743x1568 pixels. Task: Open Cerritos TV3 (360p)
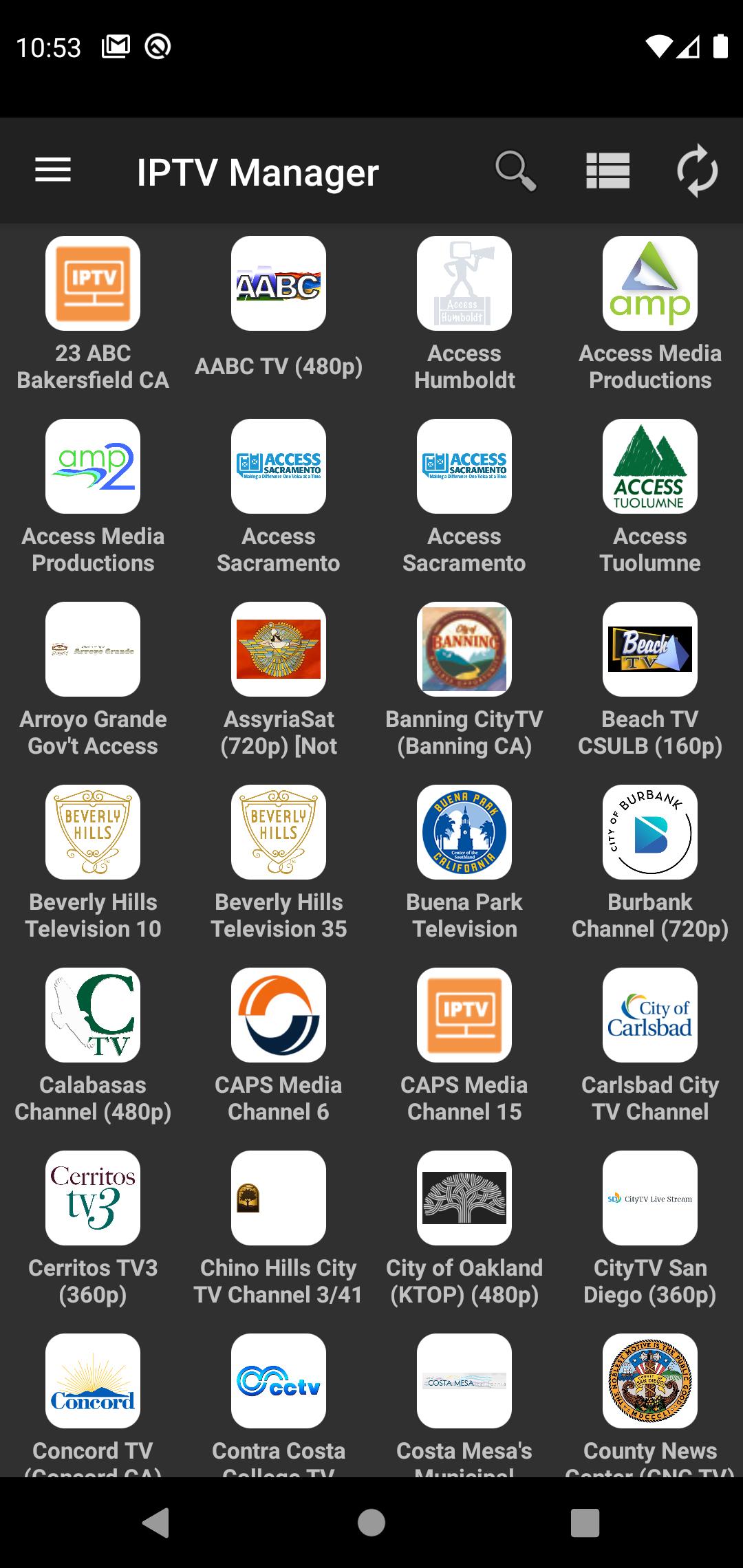point(93,1229)
